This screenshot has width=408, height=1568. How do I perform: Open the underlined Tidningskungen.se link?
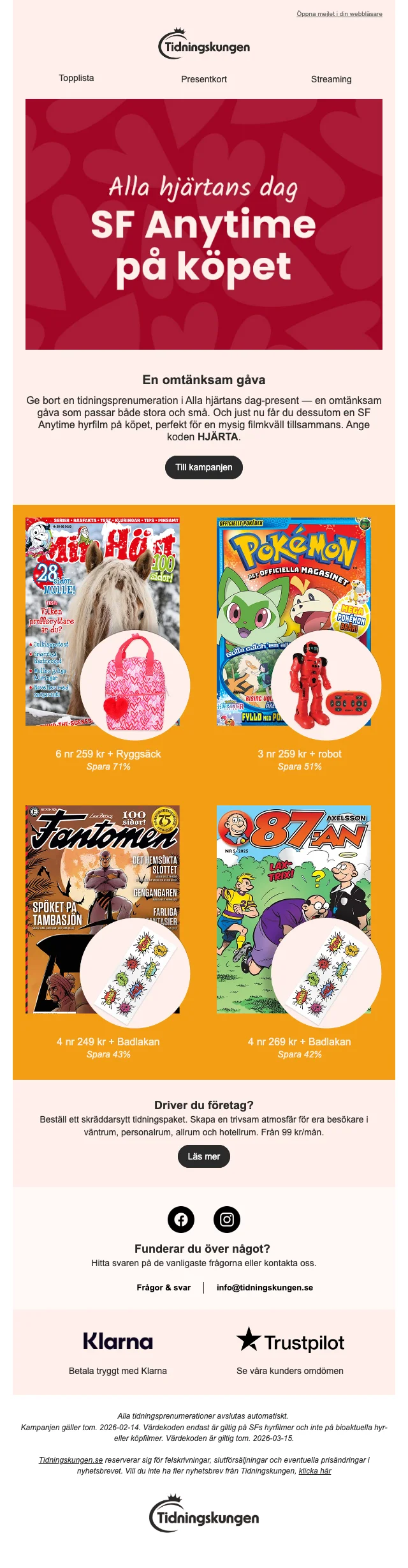tap(71, 1460)
